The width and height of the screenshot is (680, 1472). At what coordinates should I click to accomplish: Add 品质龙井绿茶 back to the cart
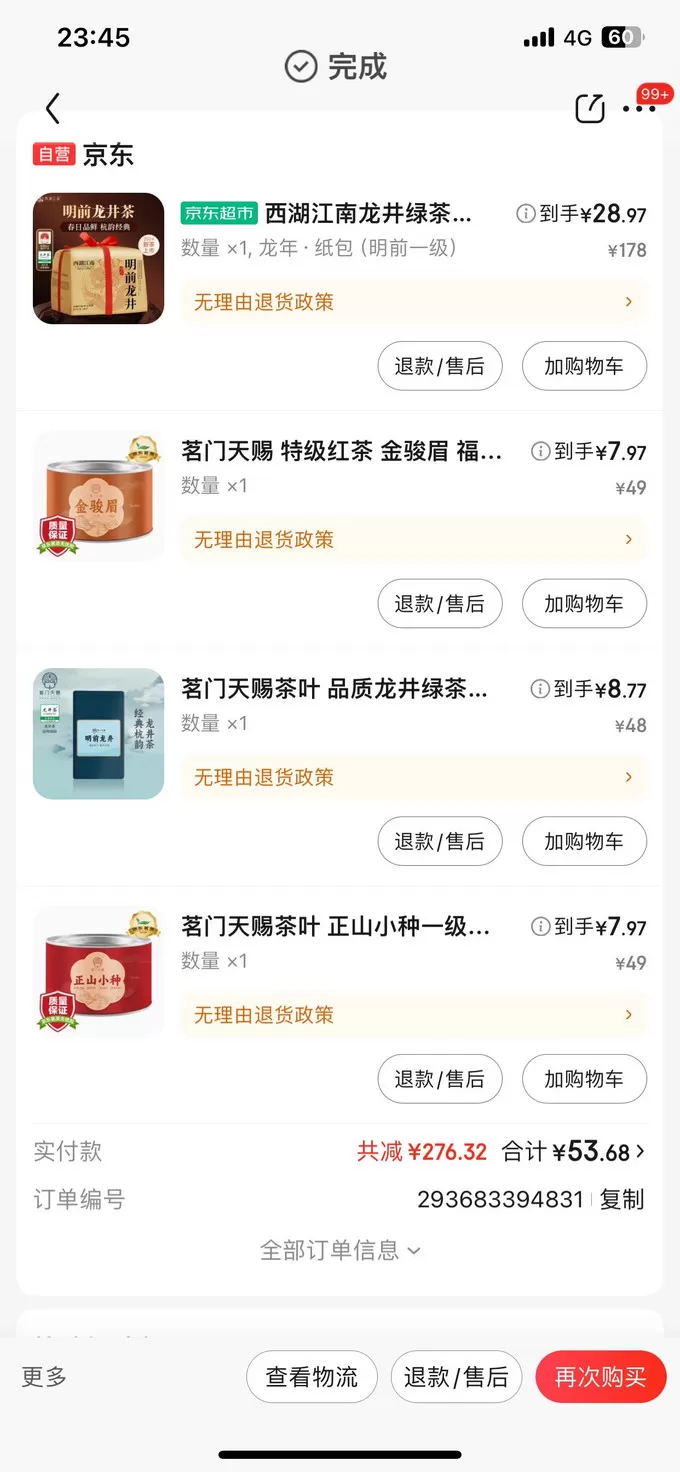coord(584,842)
